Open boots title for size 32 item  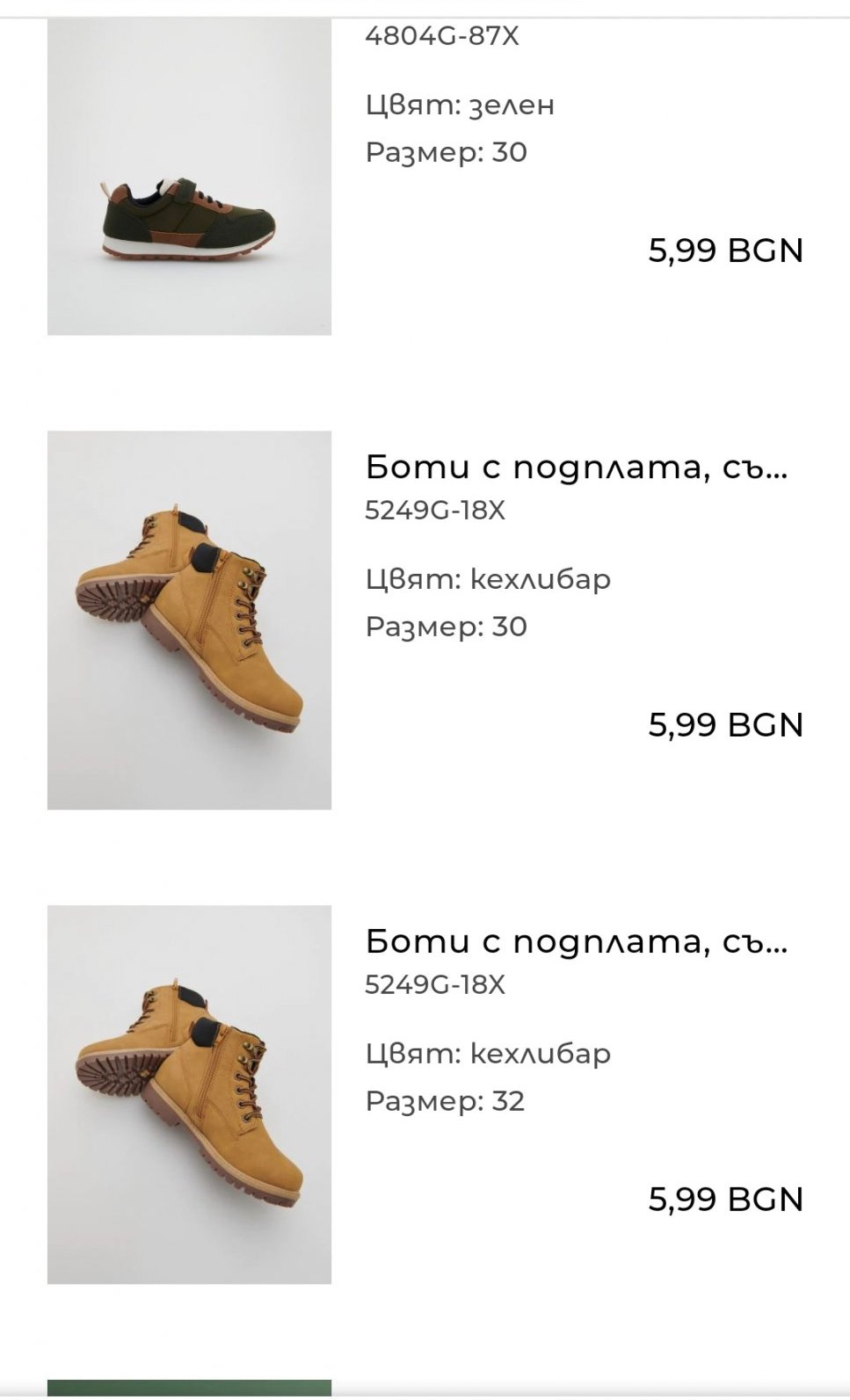coord(576,942)
